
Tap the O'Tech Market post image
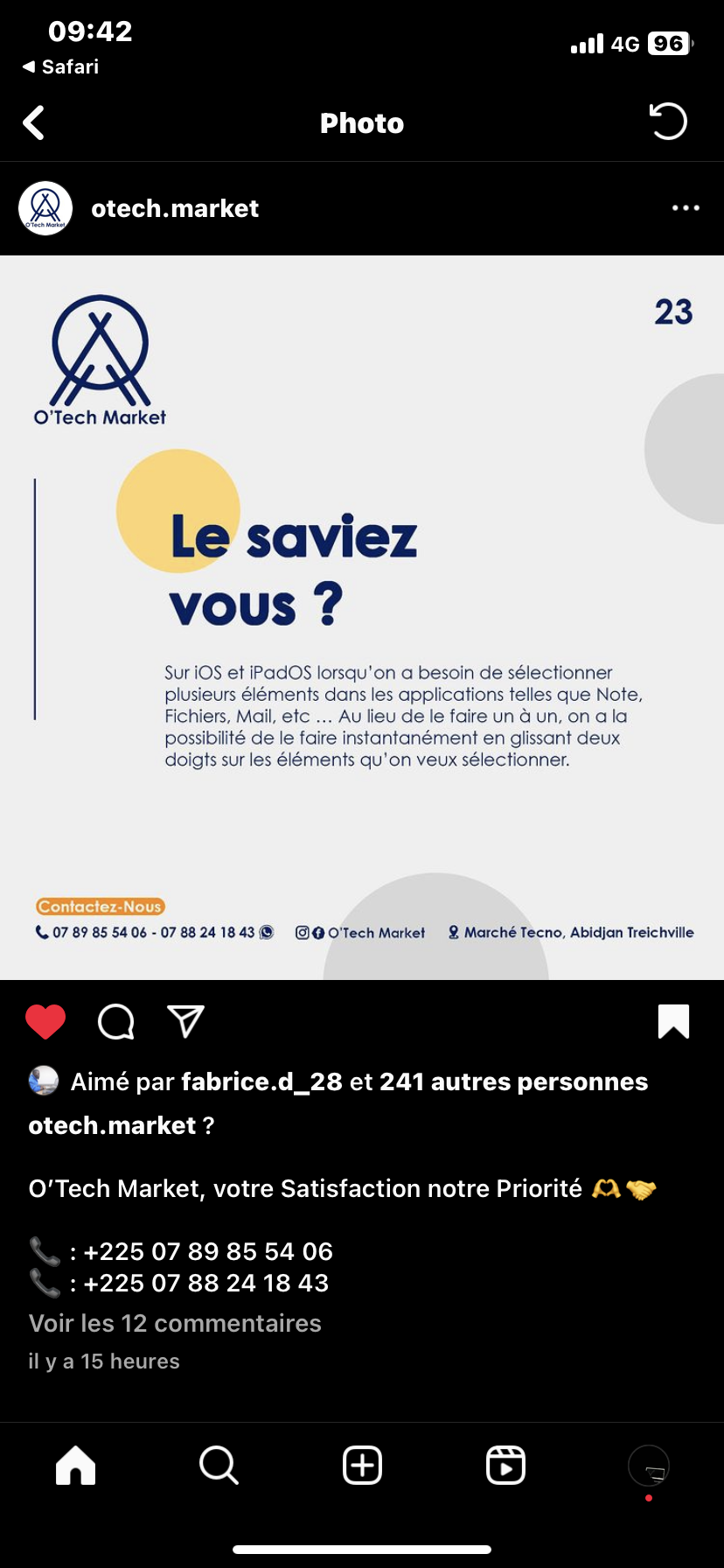point(362,617)
